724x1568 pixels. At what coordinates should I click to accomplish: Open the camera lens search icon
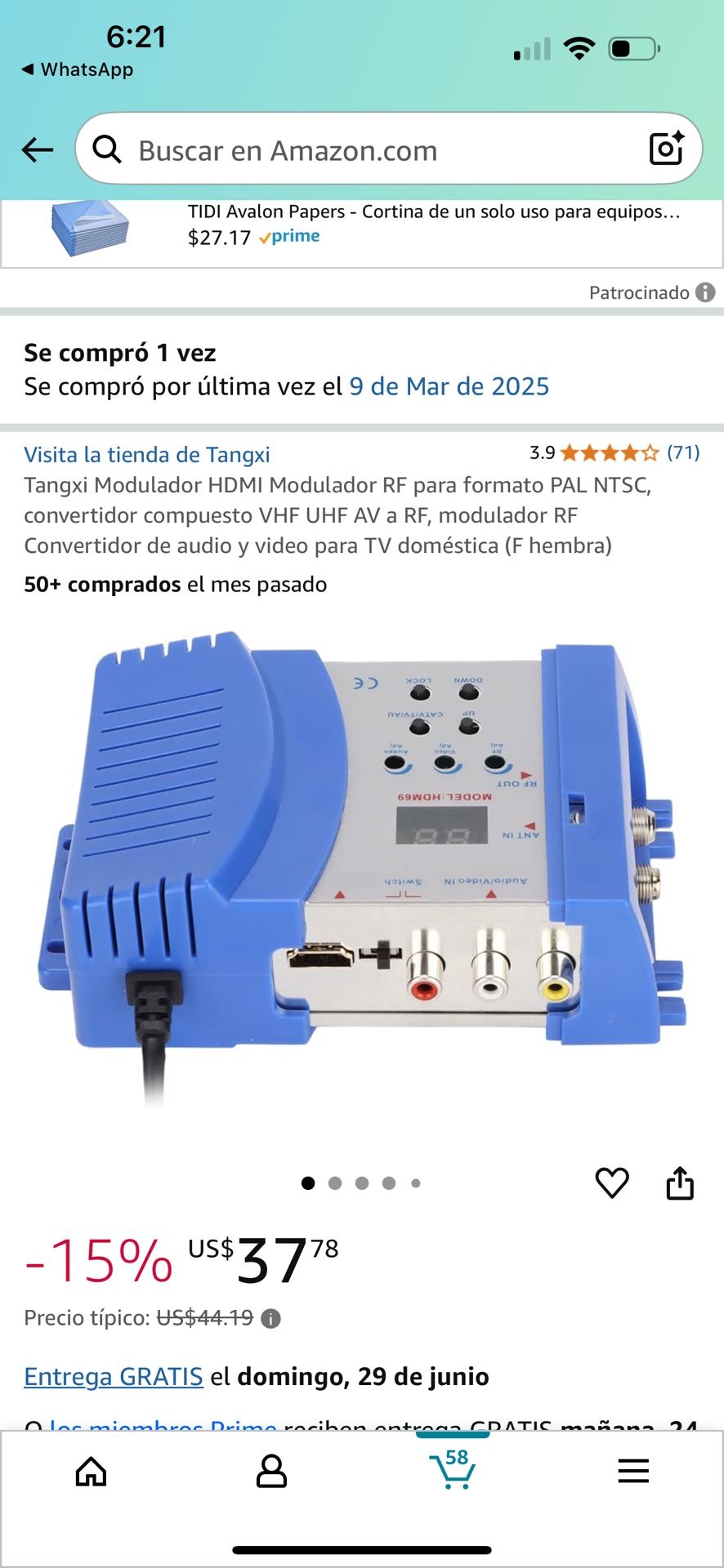click(666, 149)
